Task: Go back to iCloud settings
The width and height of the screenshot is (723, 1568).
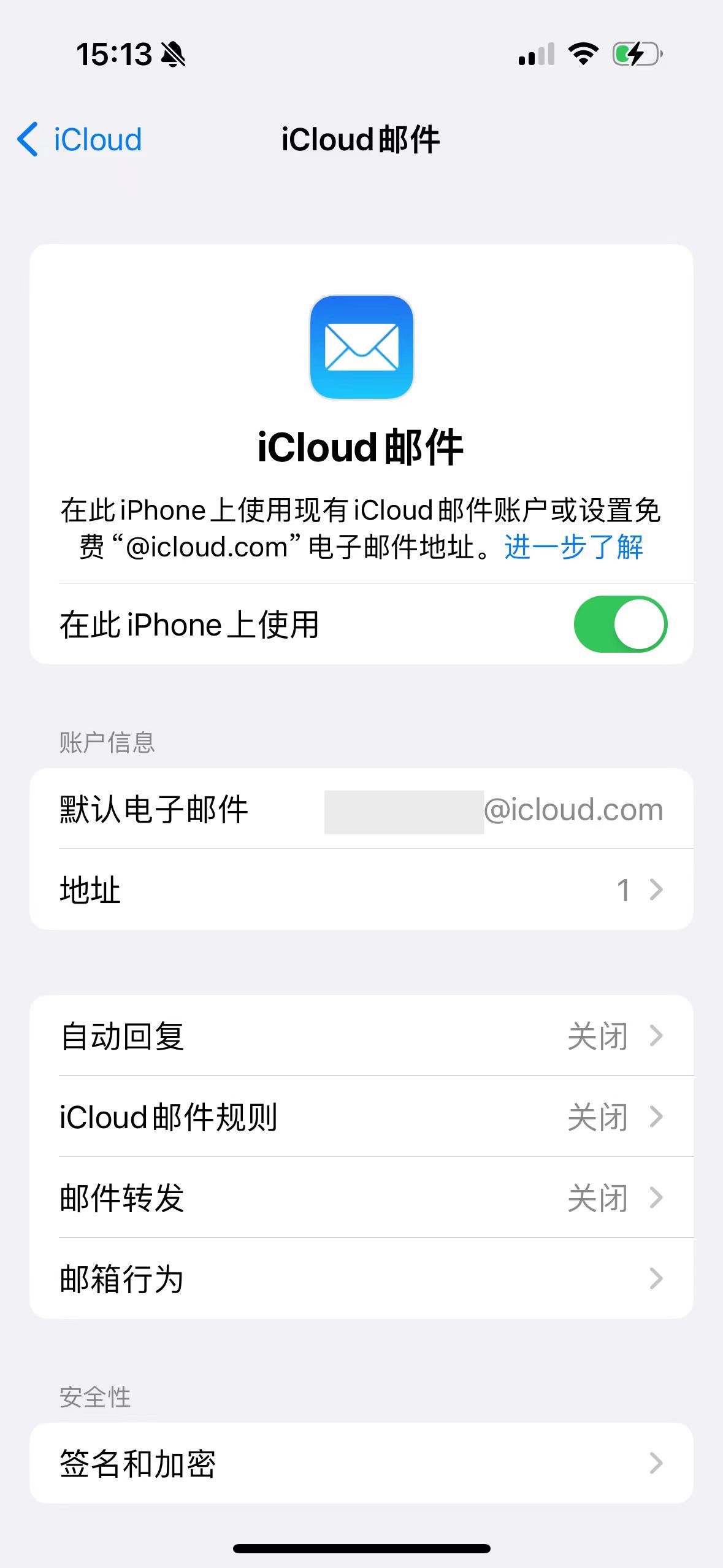Action: coord(80,139)
